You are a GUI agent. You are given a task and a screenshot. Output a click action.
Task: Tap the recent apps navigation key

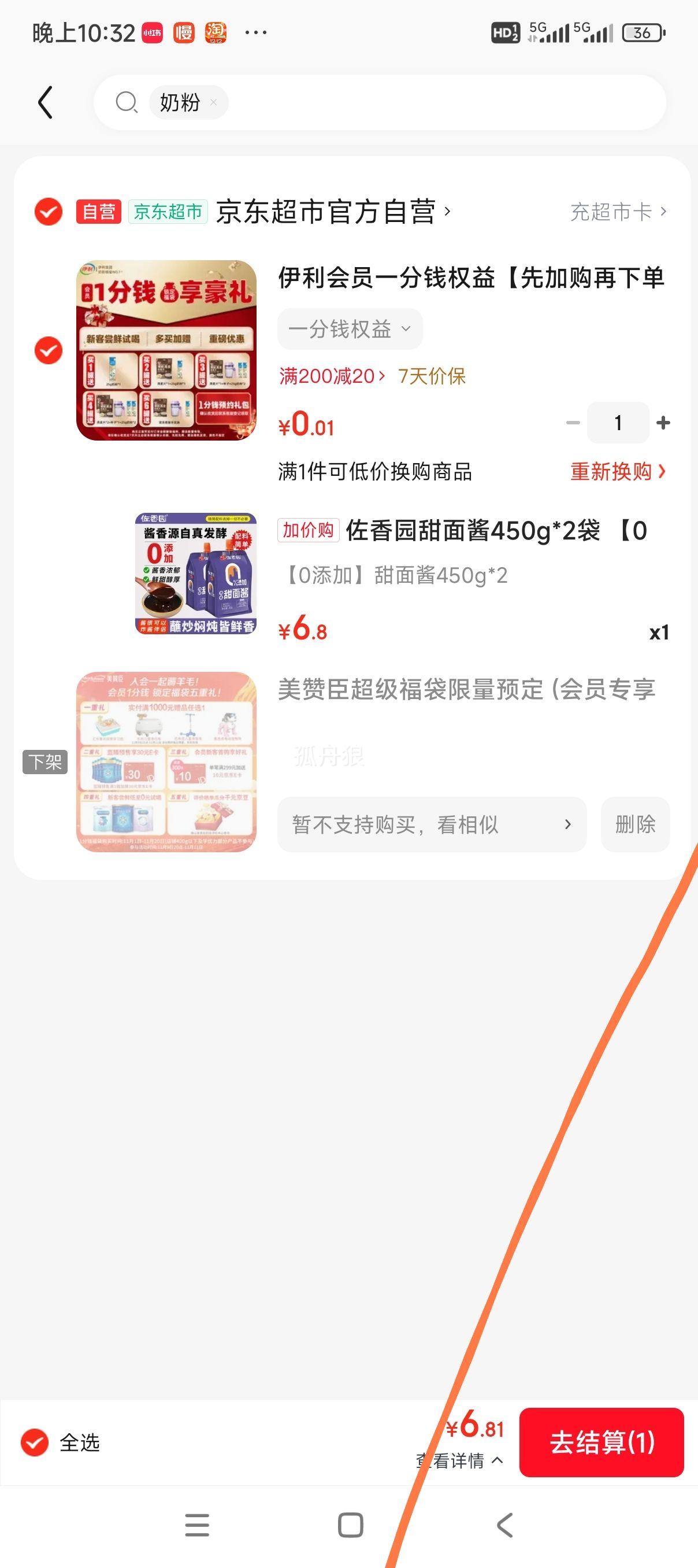click(196, 1525)
